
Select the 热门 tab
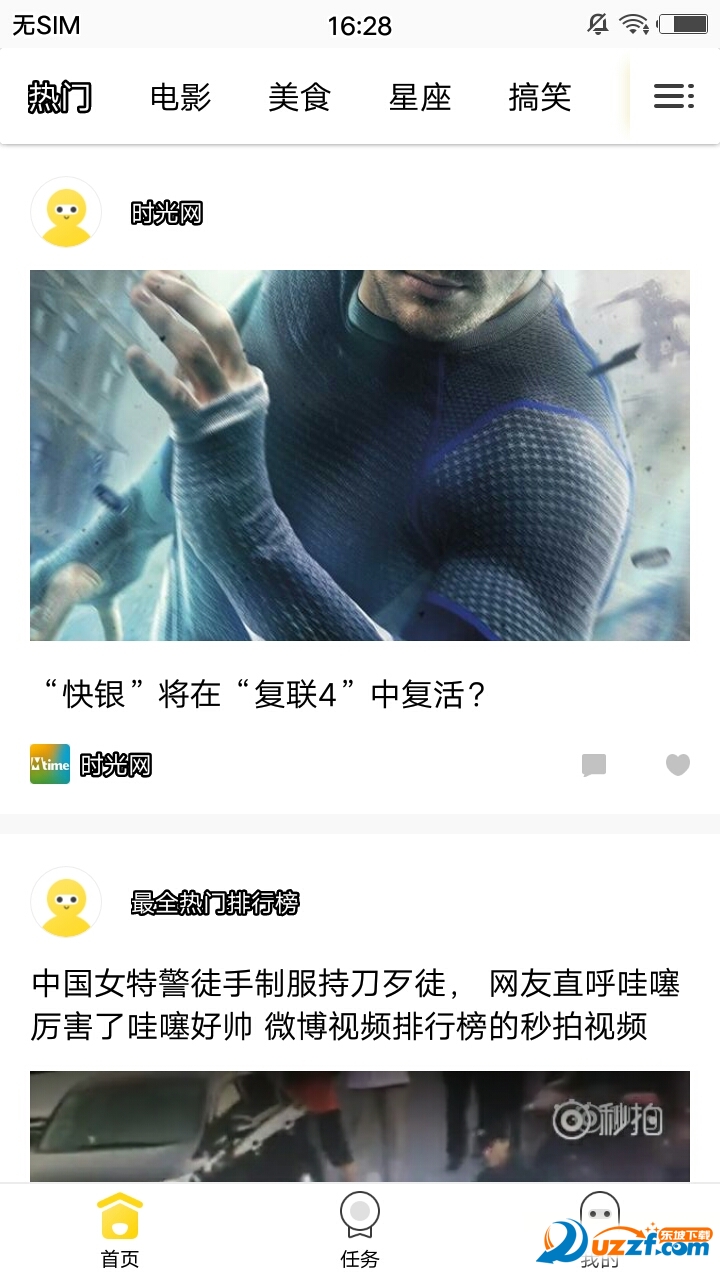(x=60, y=97)
